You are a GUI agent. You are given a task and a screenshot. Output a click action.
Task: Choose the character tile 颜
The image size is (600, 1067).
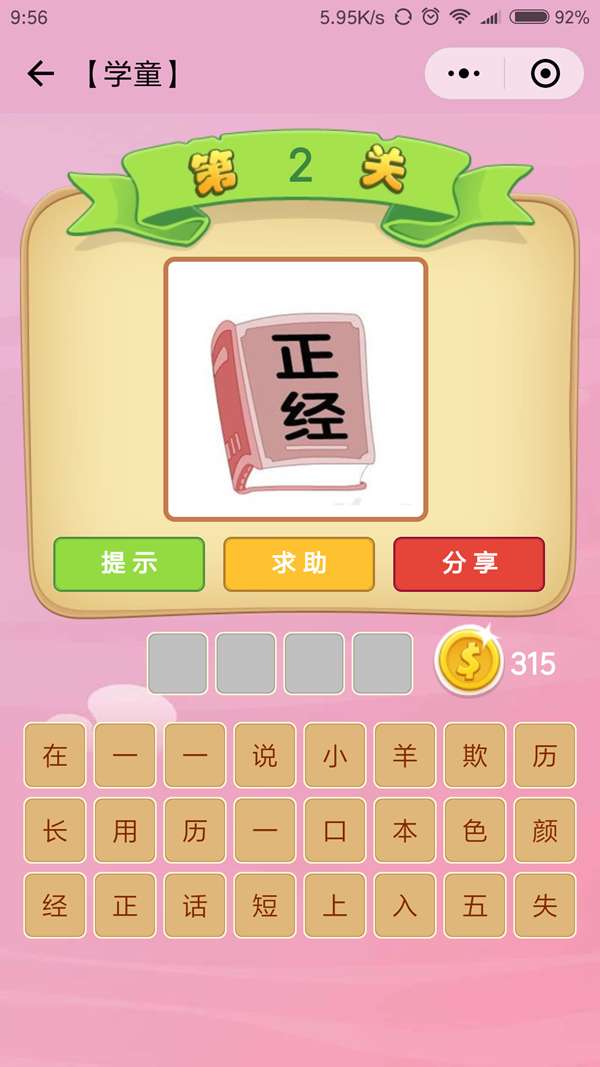(545, 831)
